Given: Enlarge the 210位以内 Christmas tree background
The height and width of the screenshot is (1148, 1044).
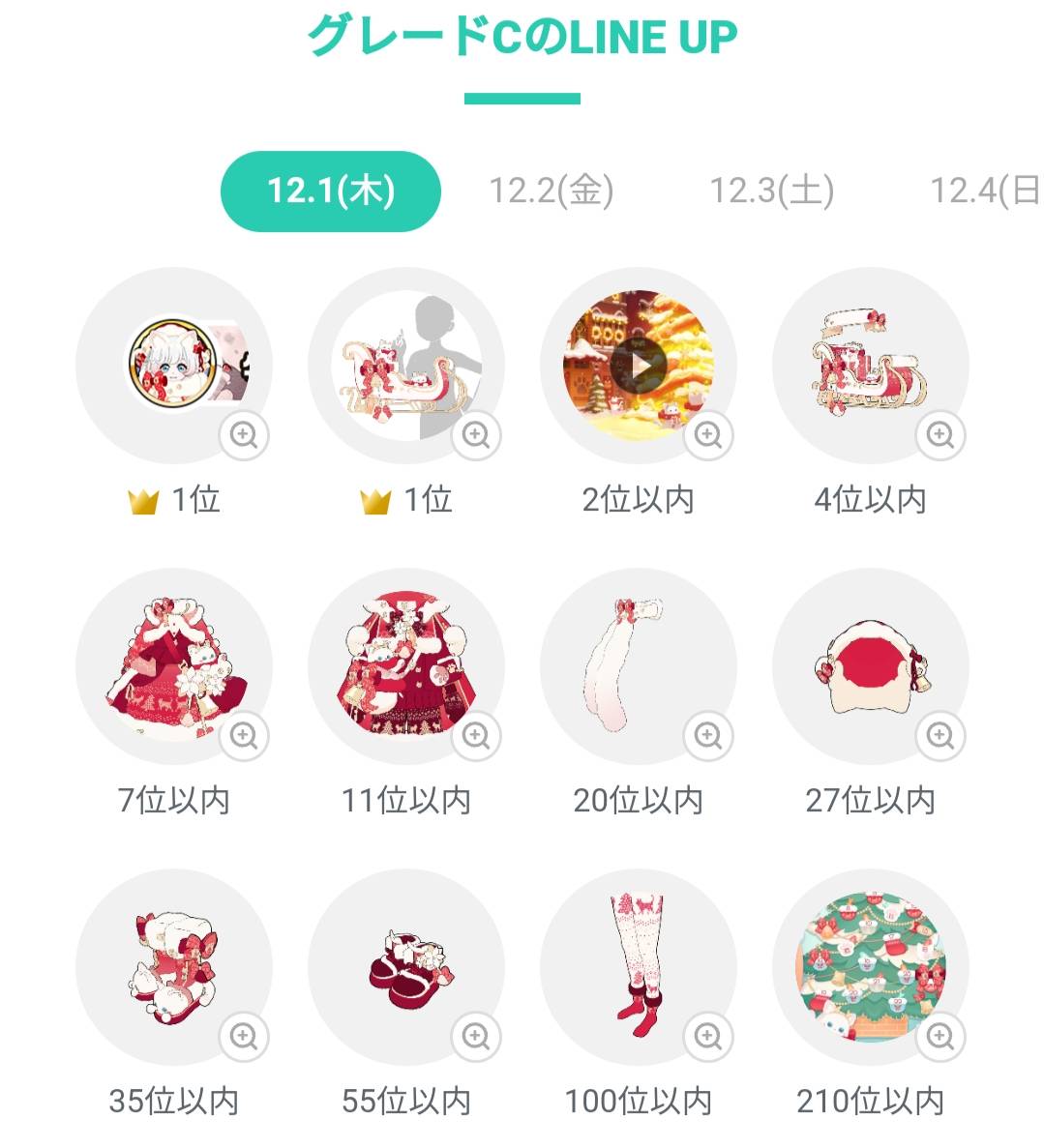Looking at the screenshot, I should 940,1037.
